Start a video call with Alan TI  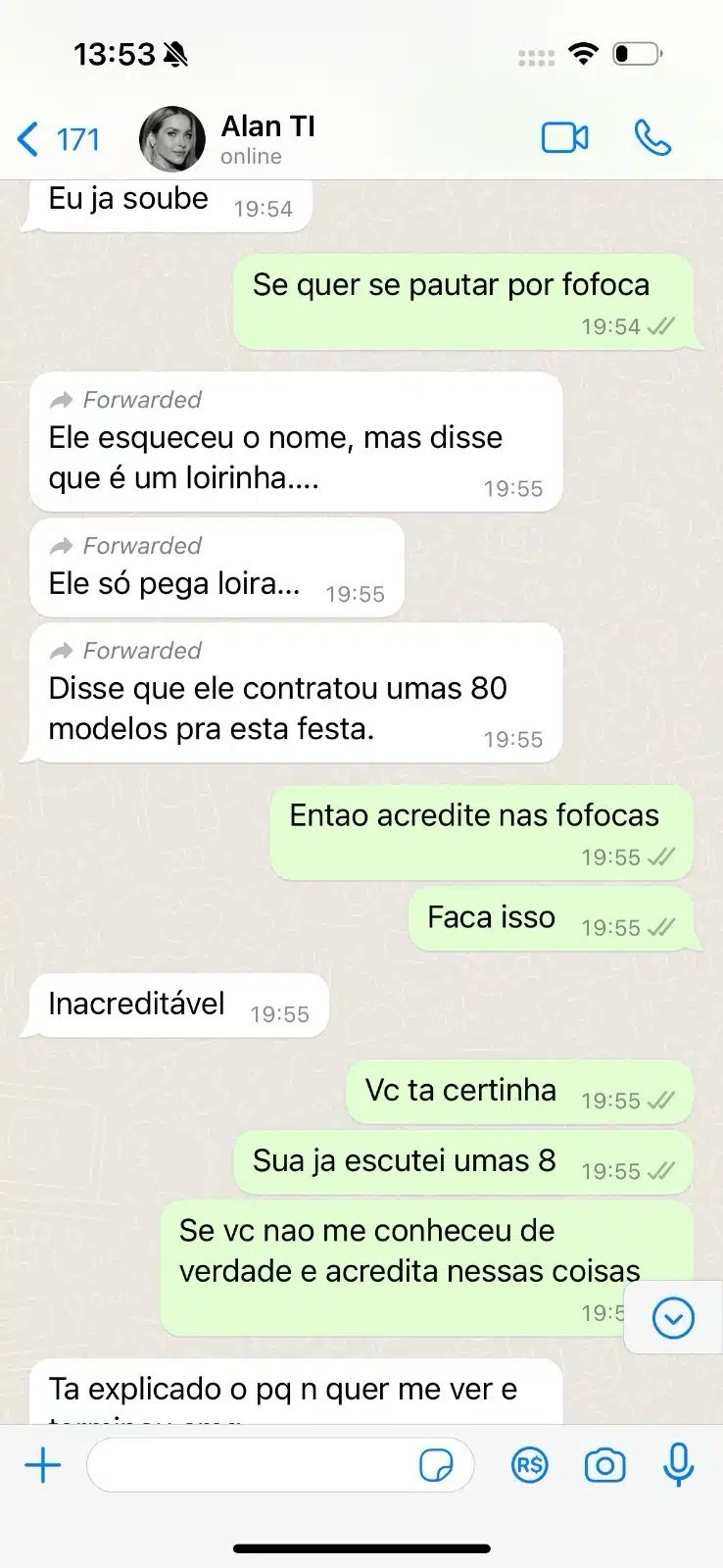point(565,138)
